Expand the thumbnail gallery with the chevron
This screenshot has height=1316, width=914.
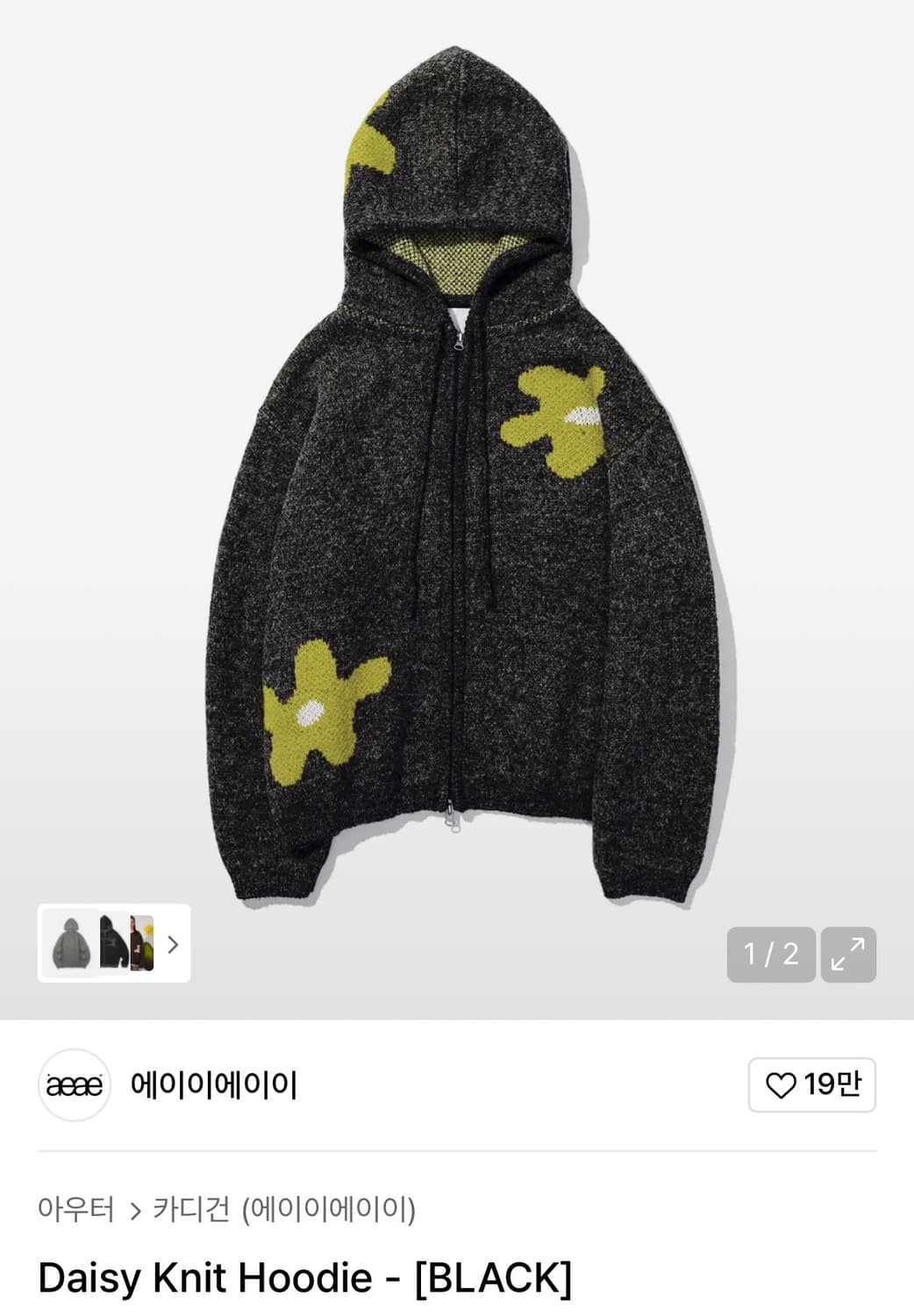(x=173, y=946)
